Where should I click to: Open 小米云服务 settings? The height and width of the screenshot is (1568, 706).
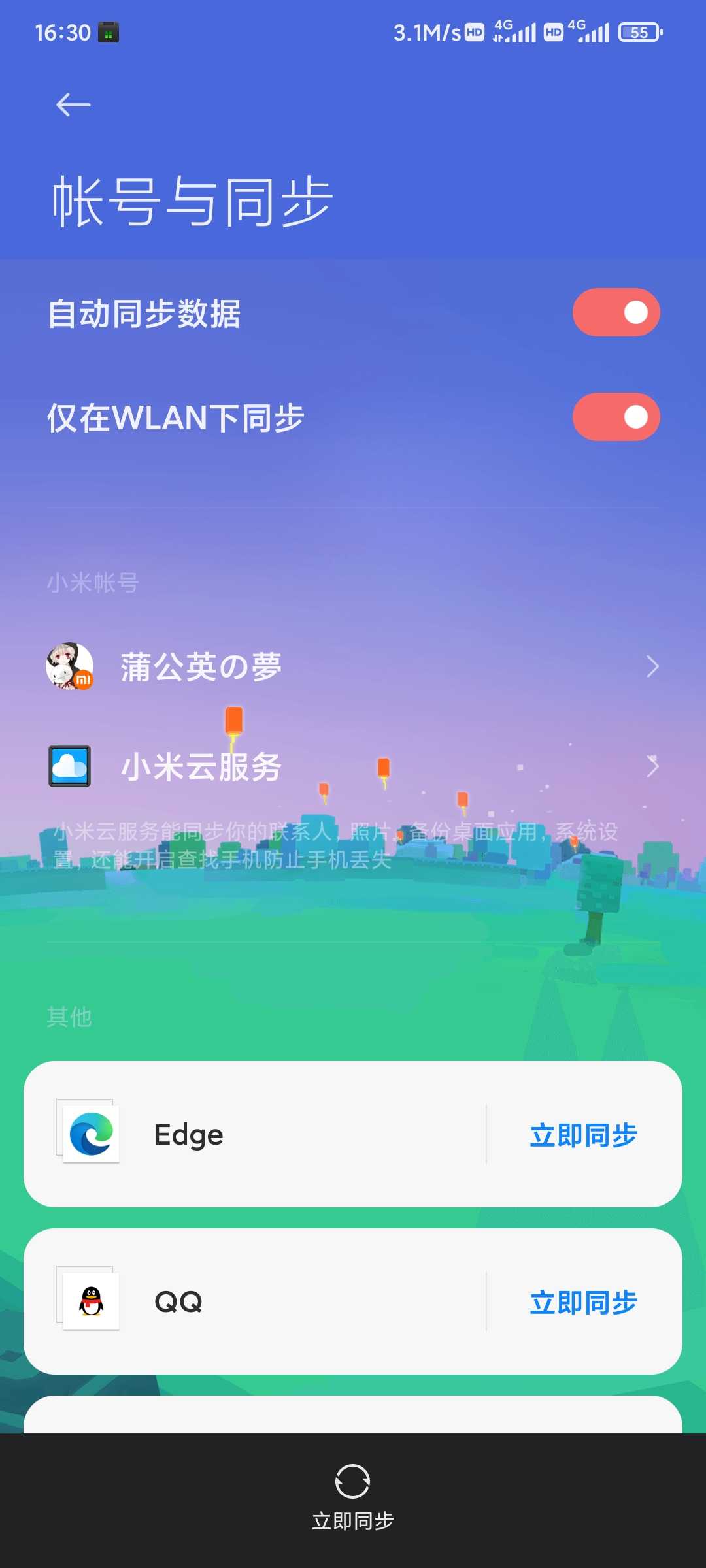click(353, 766)
